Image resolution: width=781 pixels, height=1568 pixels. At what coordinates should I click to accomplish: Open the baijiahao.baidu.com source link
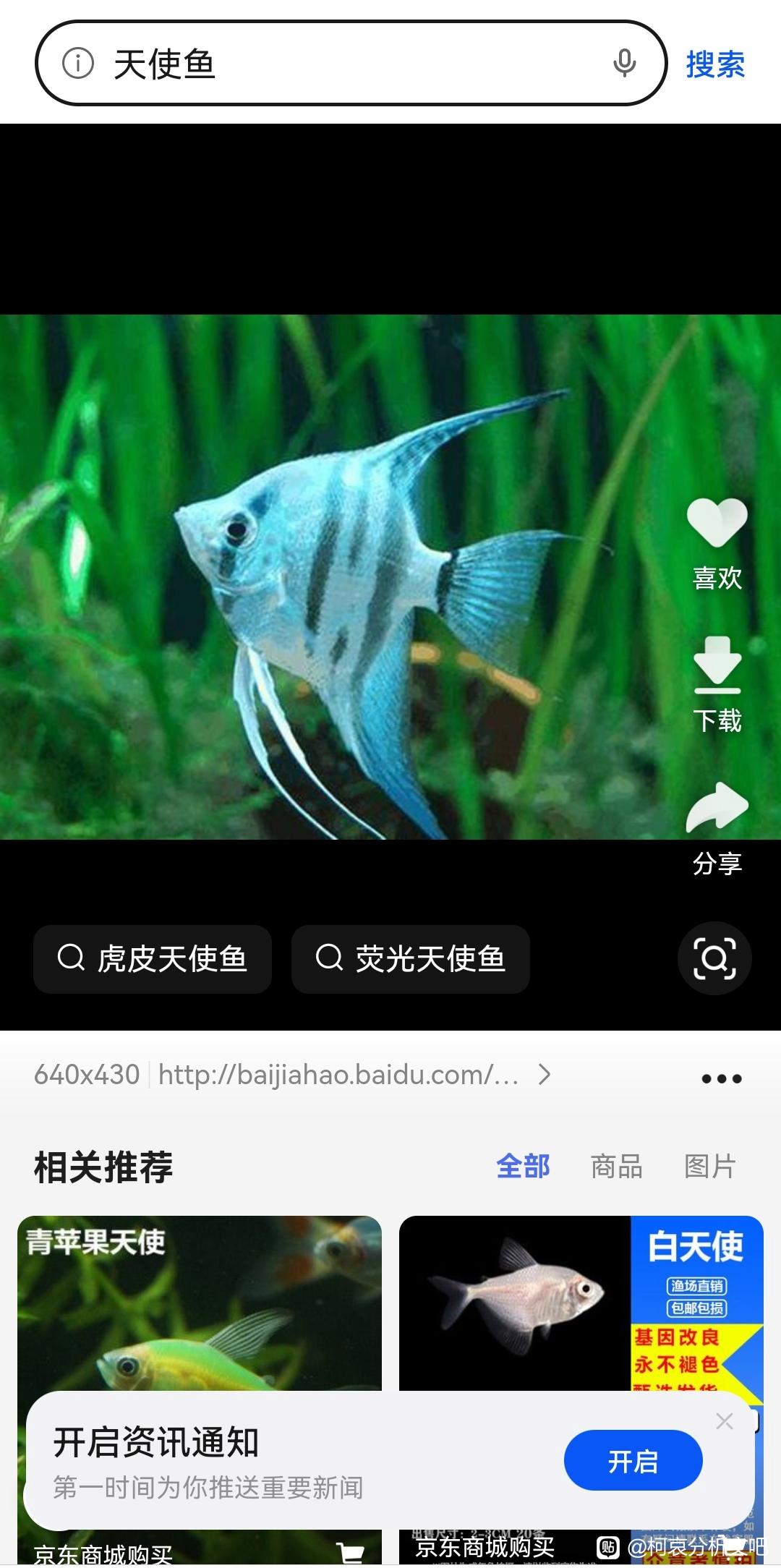[338, 1075]
